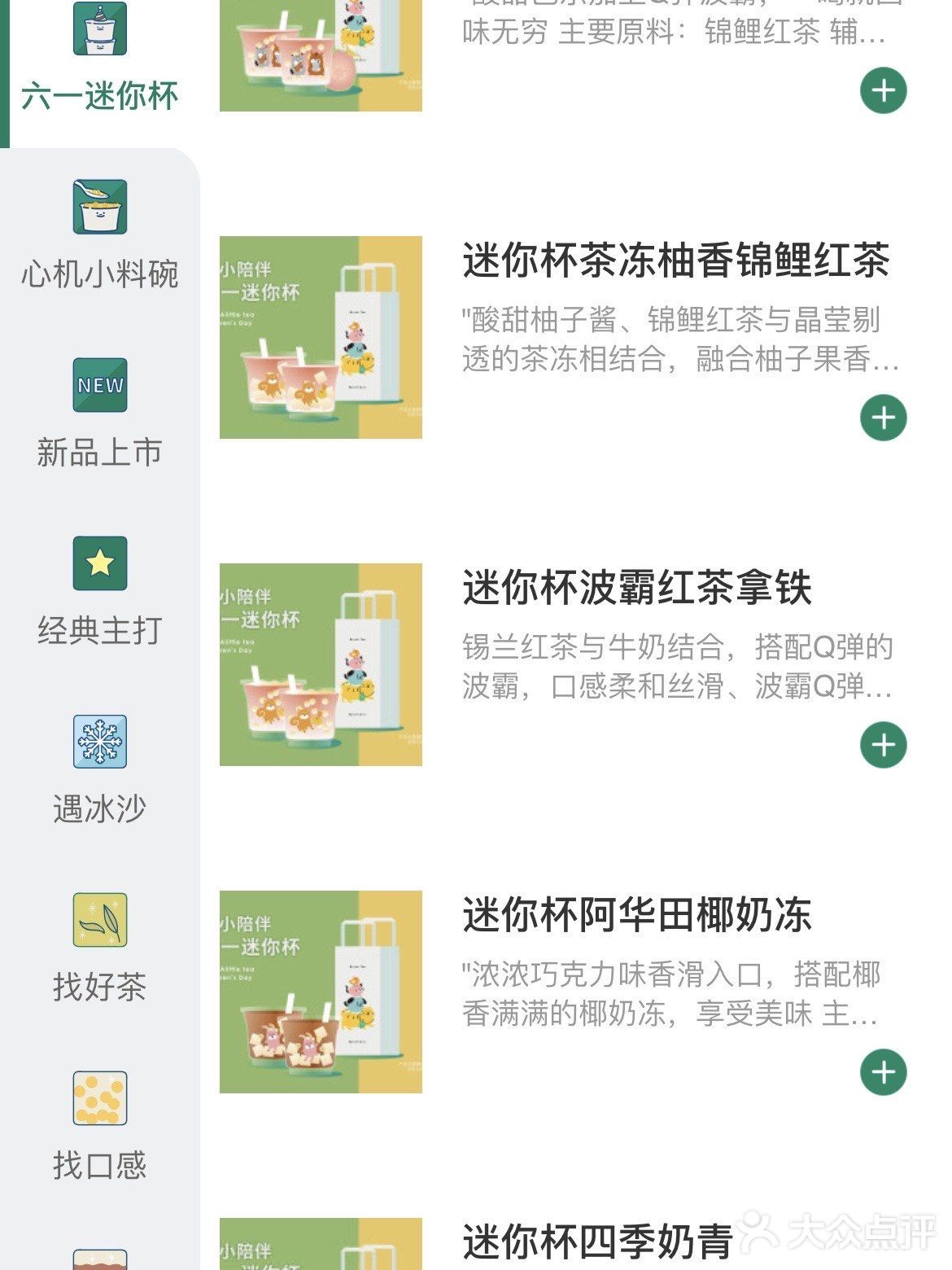Open the NEW badge icon for 新品上市
This screenshot has width=952, height=1270.
click(98, 385)
